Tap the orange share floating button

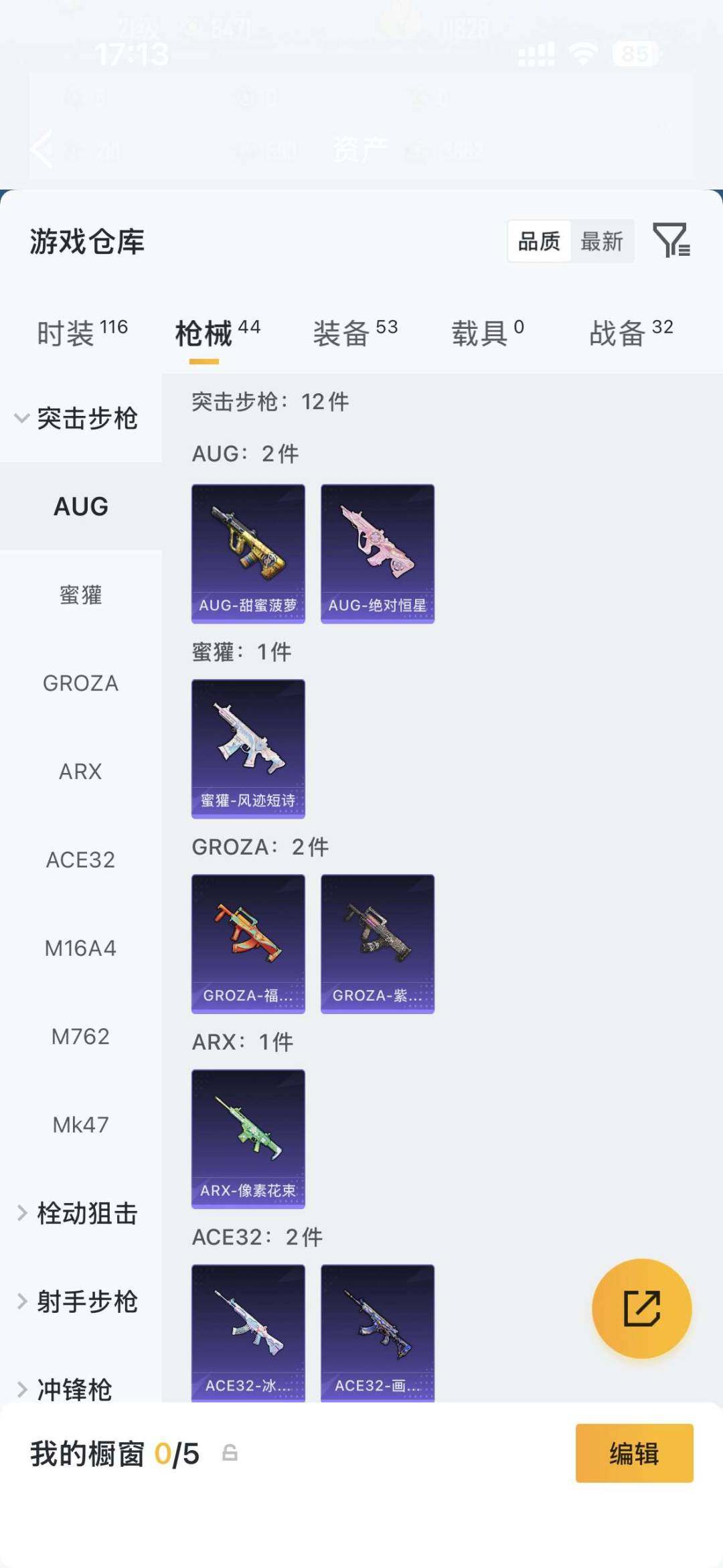pyautogui.click(x=641, y=1308)
